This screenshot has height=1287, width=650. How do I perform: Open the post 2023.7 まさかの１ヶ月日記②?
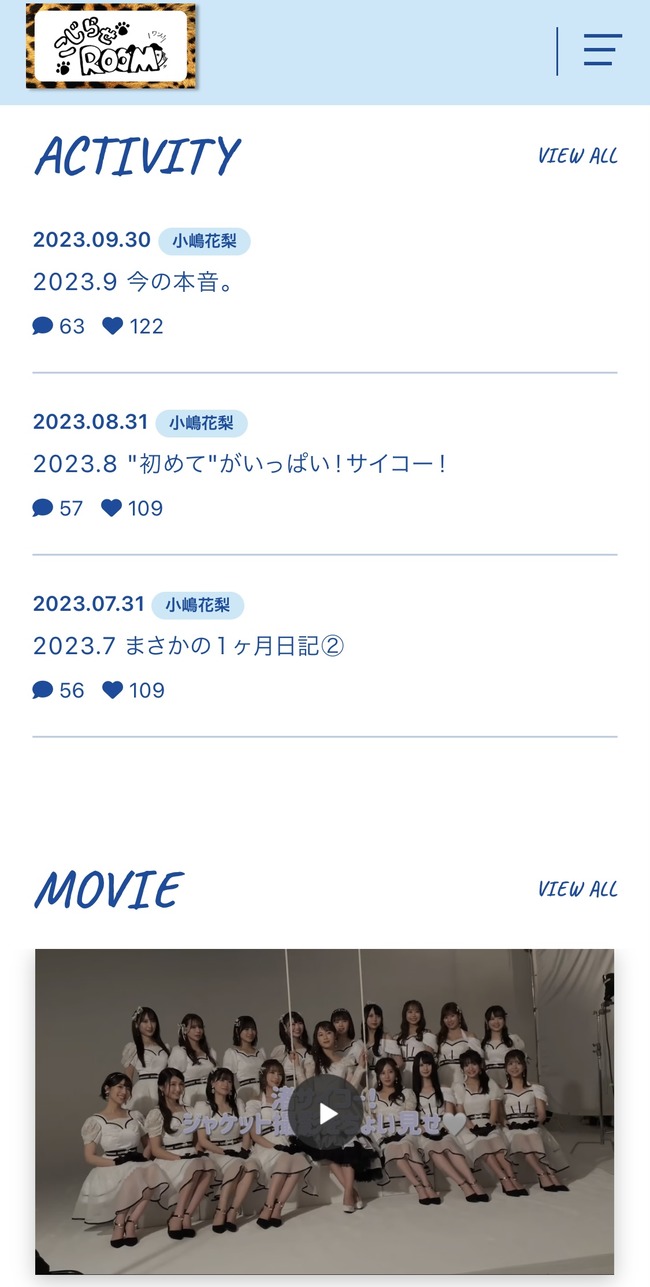pos(189,646)
